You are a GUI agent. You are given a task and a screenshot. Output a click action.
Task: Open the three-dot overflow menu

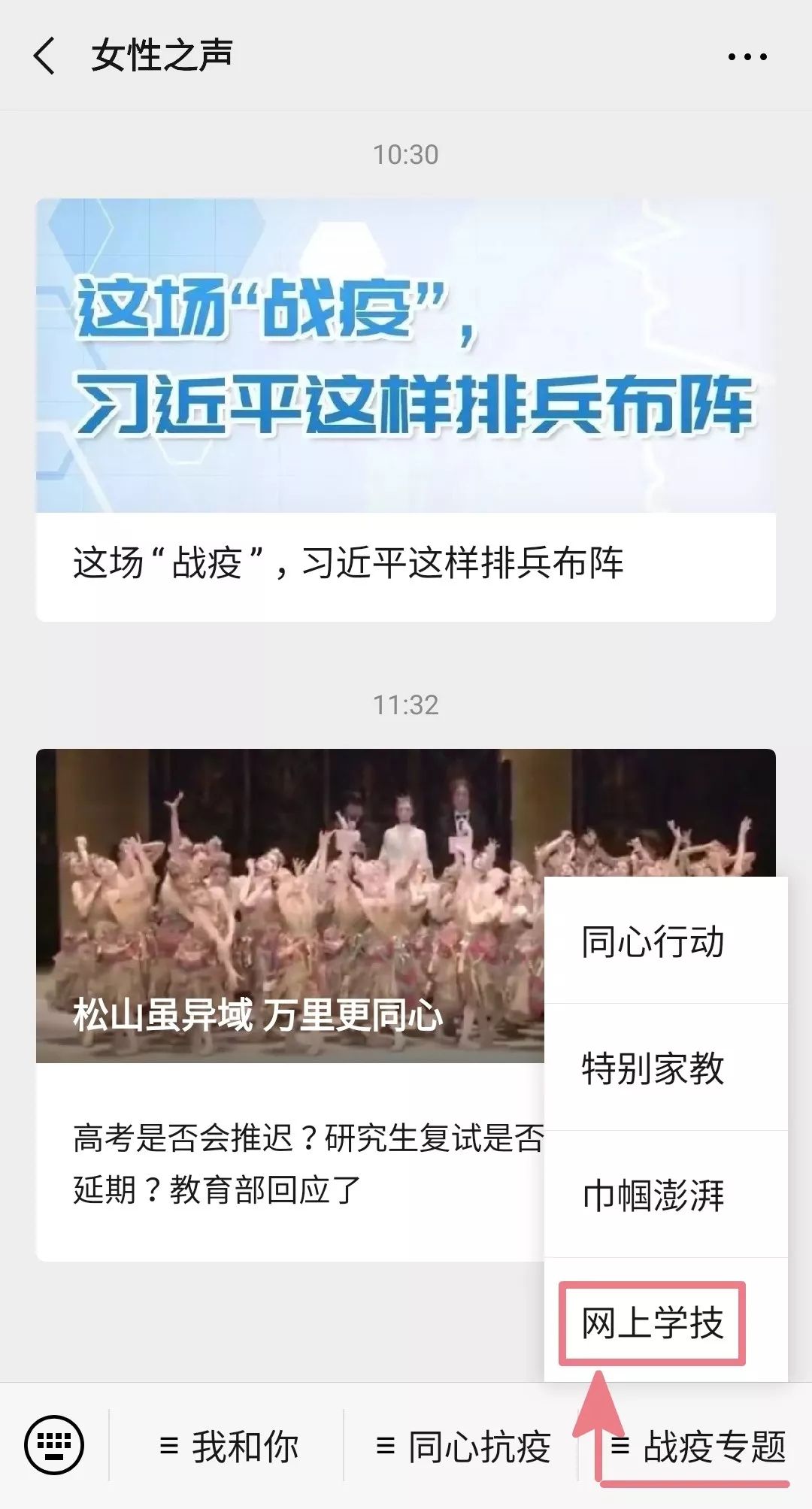coord(747,56)
